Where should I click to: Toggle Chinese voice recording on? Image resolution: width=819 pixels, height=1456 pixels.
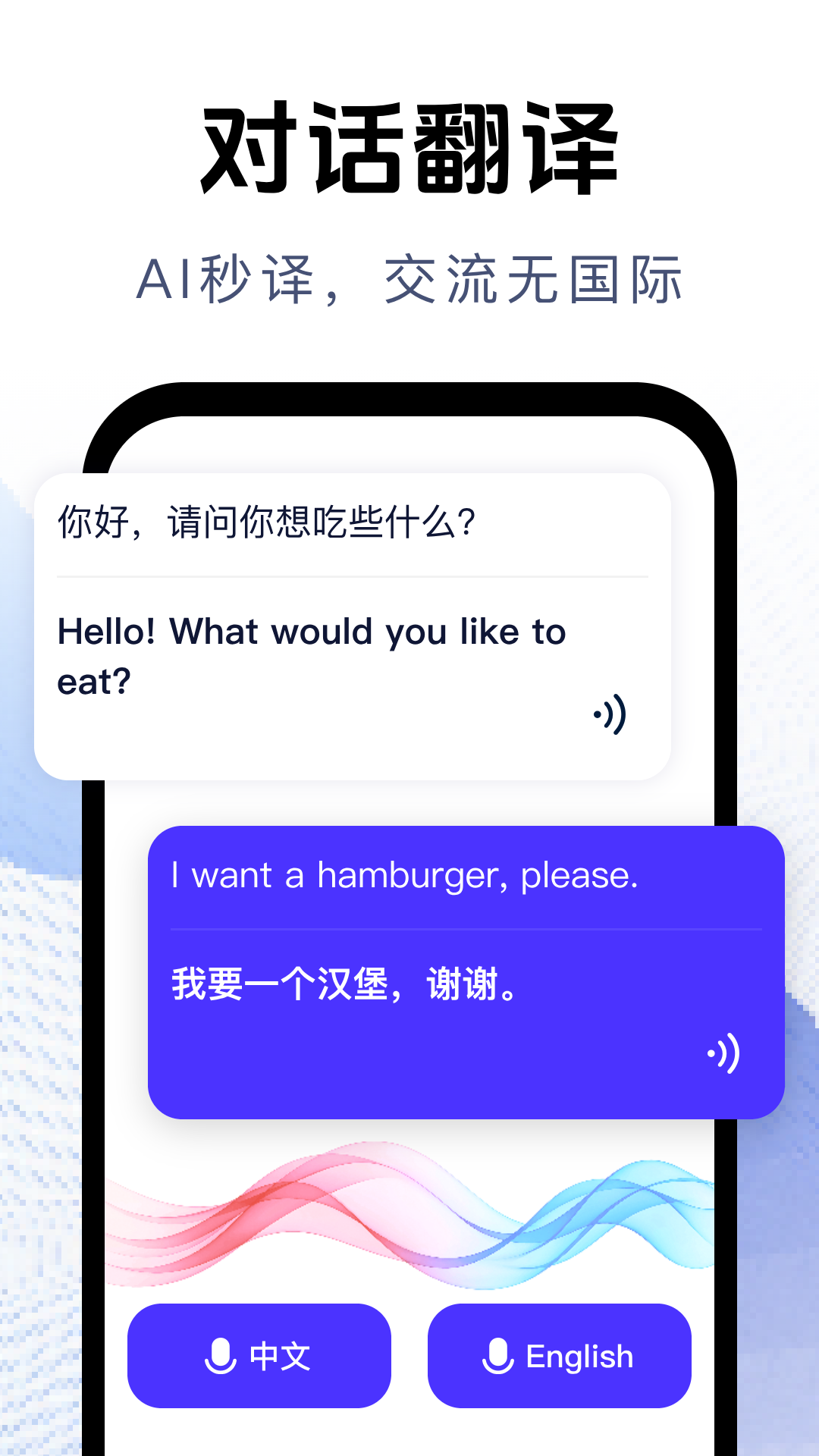pos(259,1356)
